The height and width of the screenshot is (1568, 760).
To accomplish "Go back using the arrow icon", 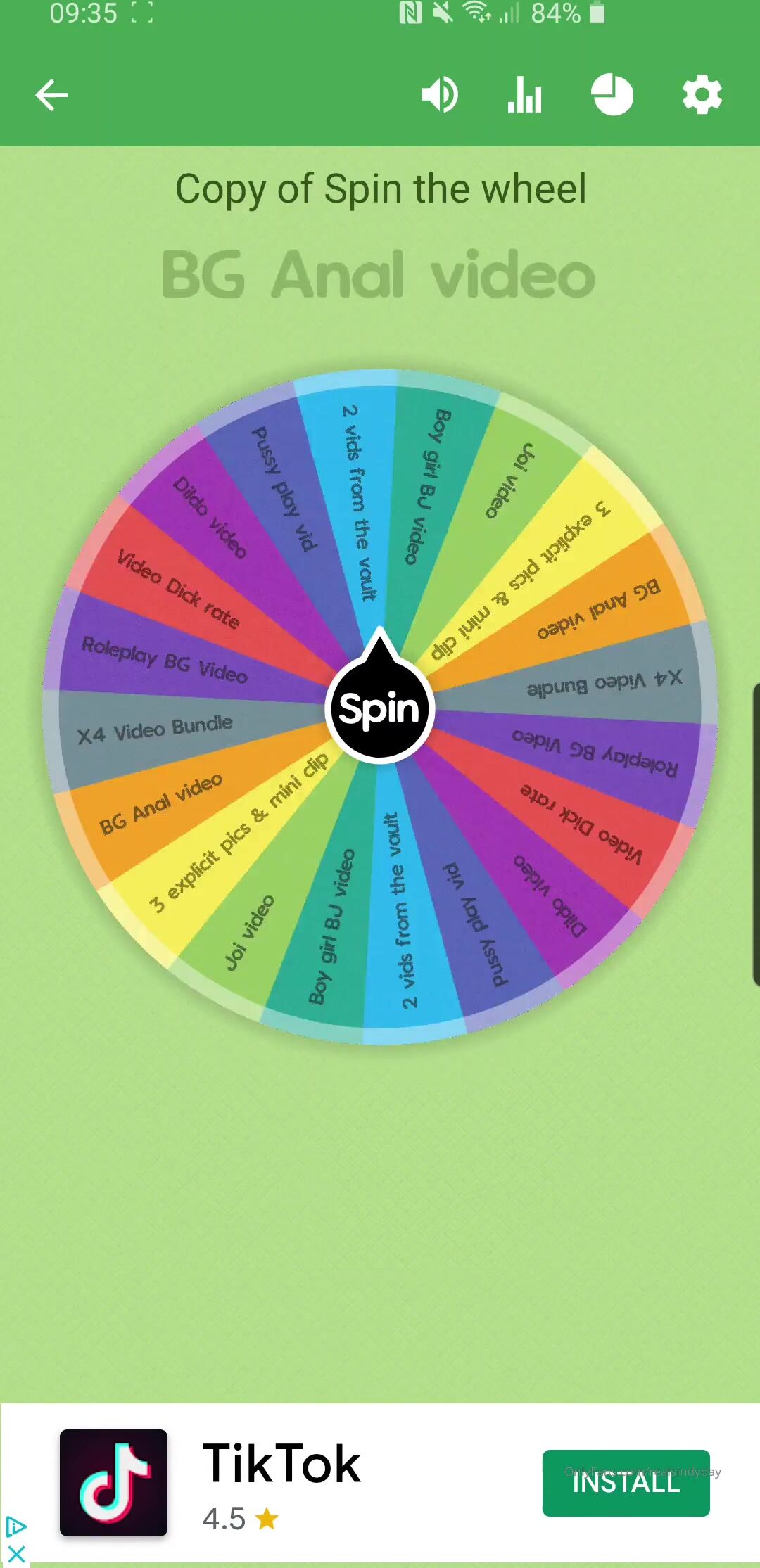I will 51,95.
